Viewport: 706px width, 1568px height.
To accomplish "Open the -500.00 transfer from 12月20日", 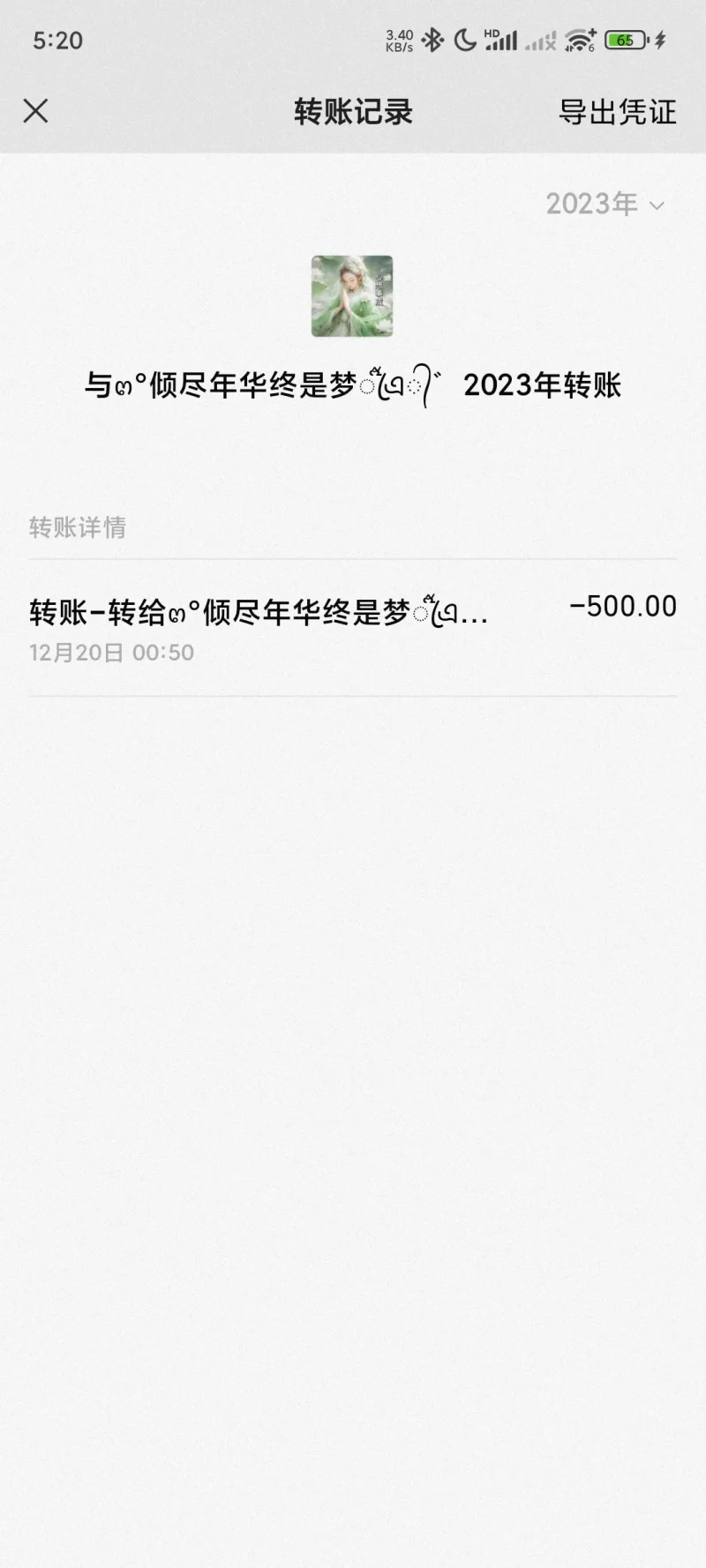I will coord(353,628).
